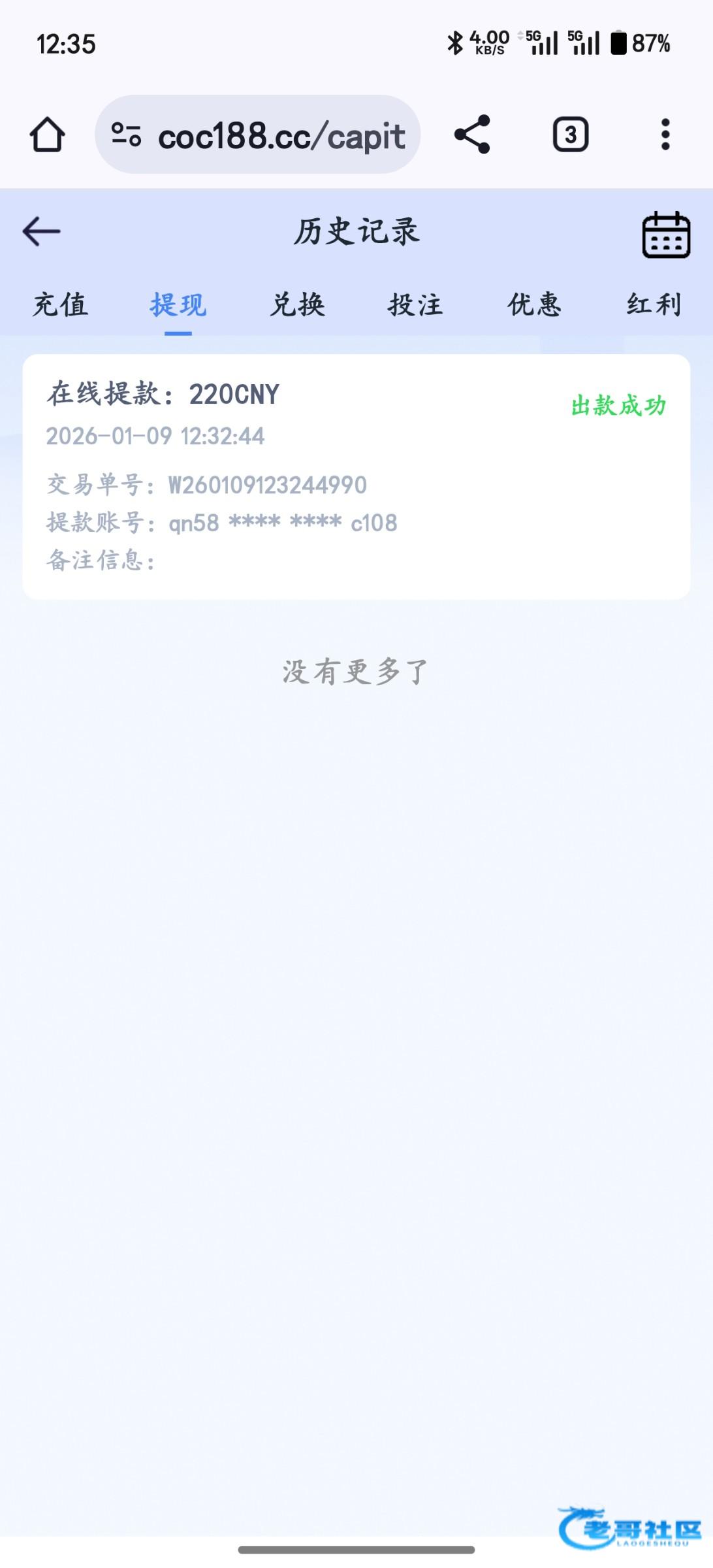
Task: Select the 提现 tab
Action: coord(178,305)
